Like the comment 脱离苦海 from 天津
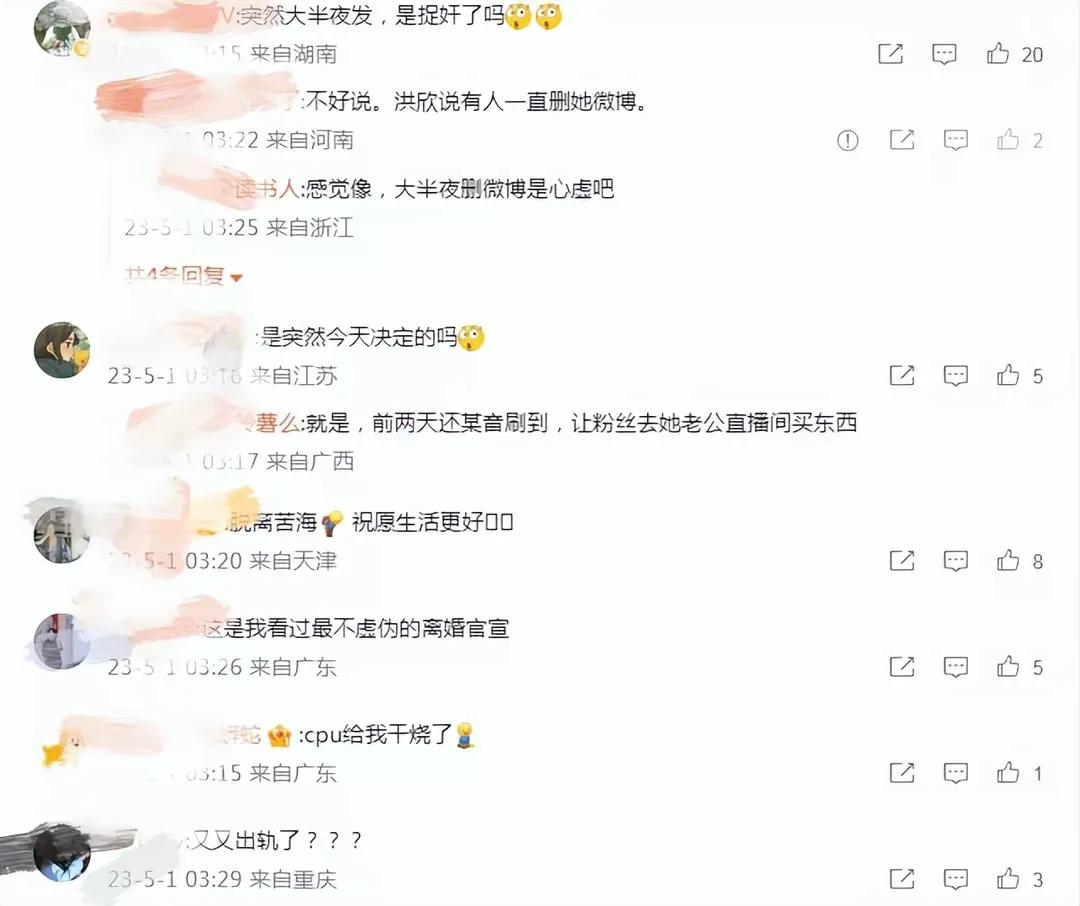The height and width of the screenshot is (906, 1080). (1008, 561)
